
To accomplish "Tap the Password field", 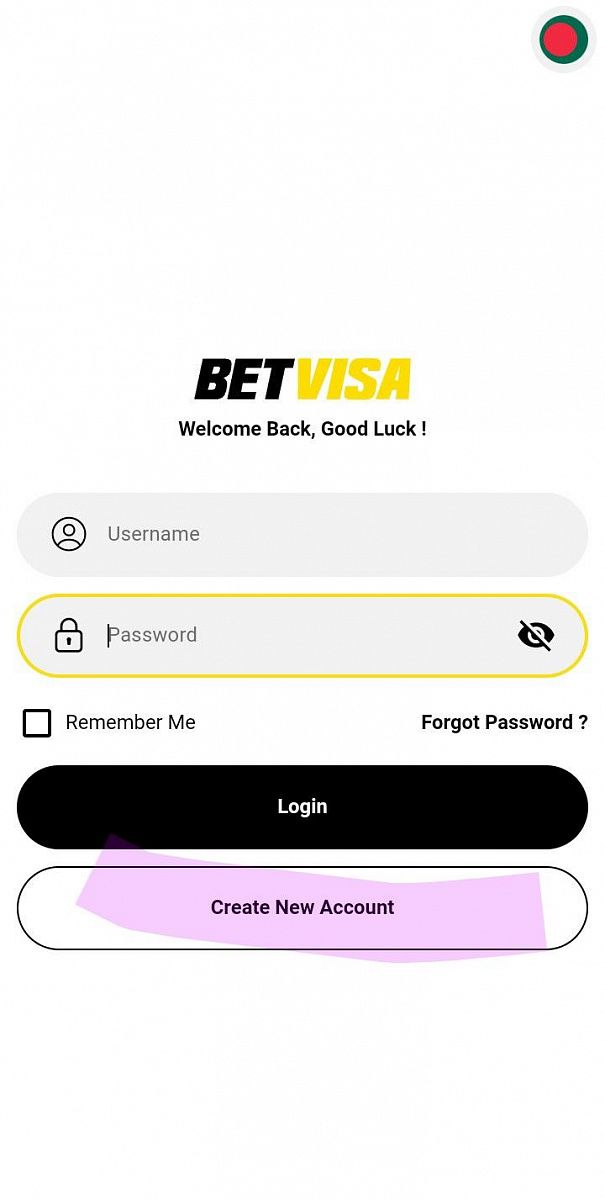I will (x=300, y=635).
